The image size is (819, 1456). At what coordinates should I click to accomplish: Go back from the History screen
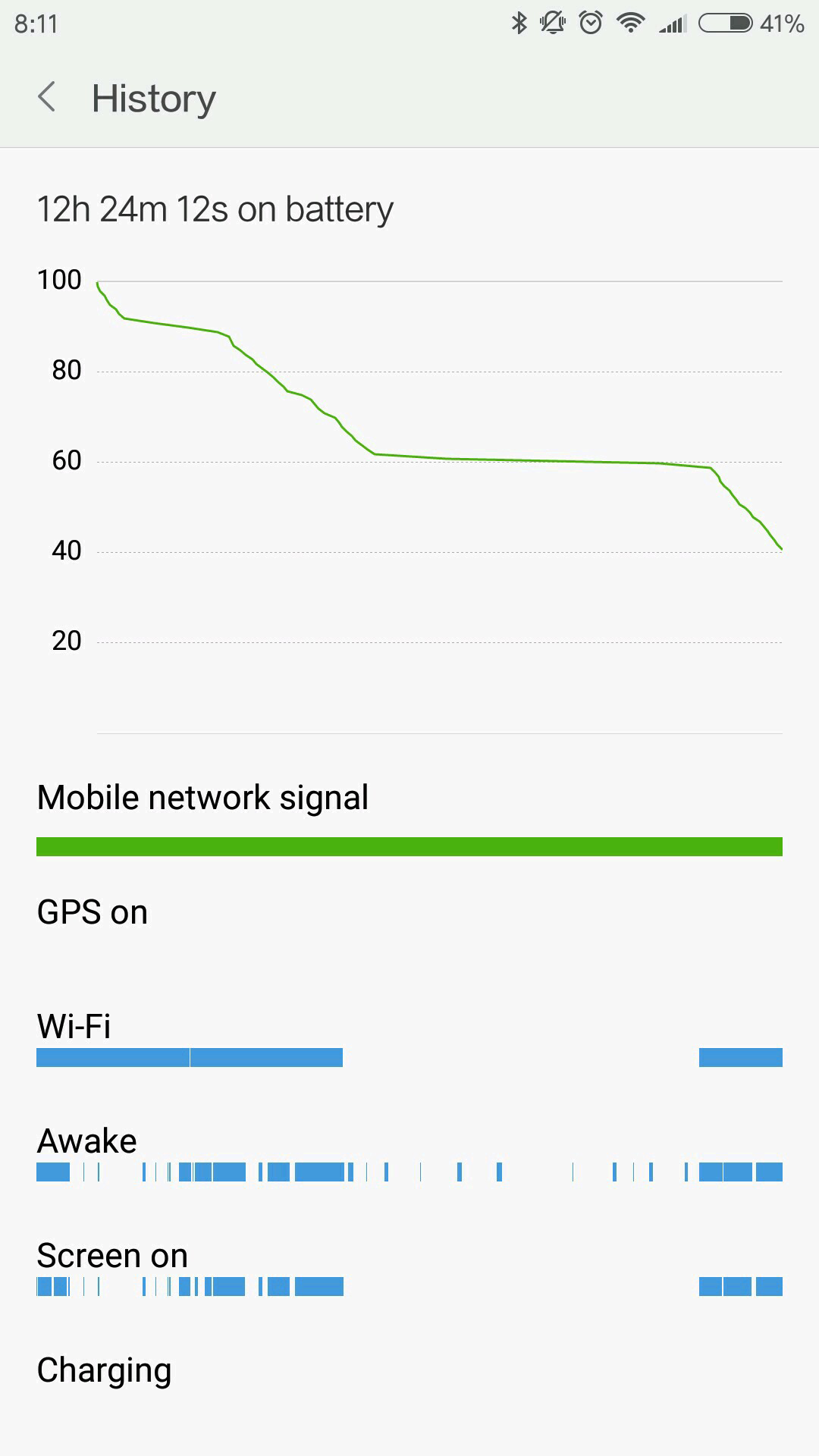pyautogui.click(x=47, y=98)
